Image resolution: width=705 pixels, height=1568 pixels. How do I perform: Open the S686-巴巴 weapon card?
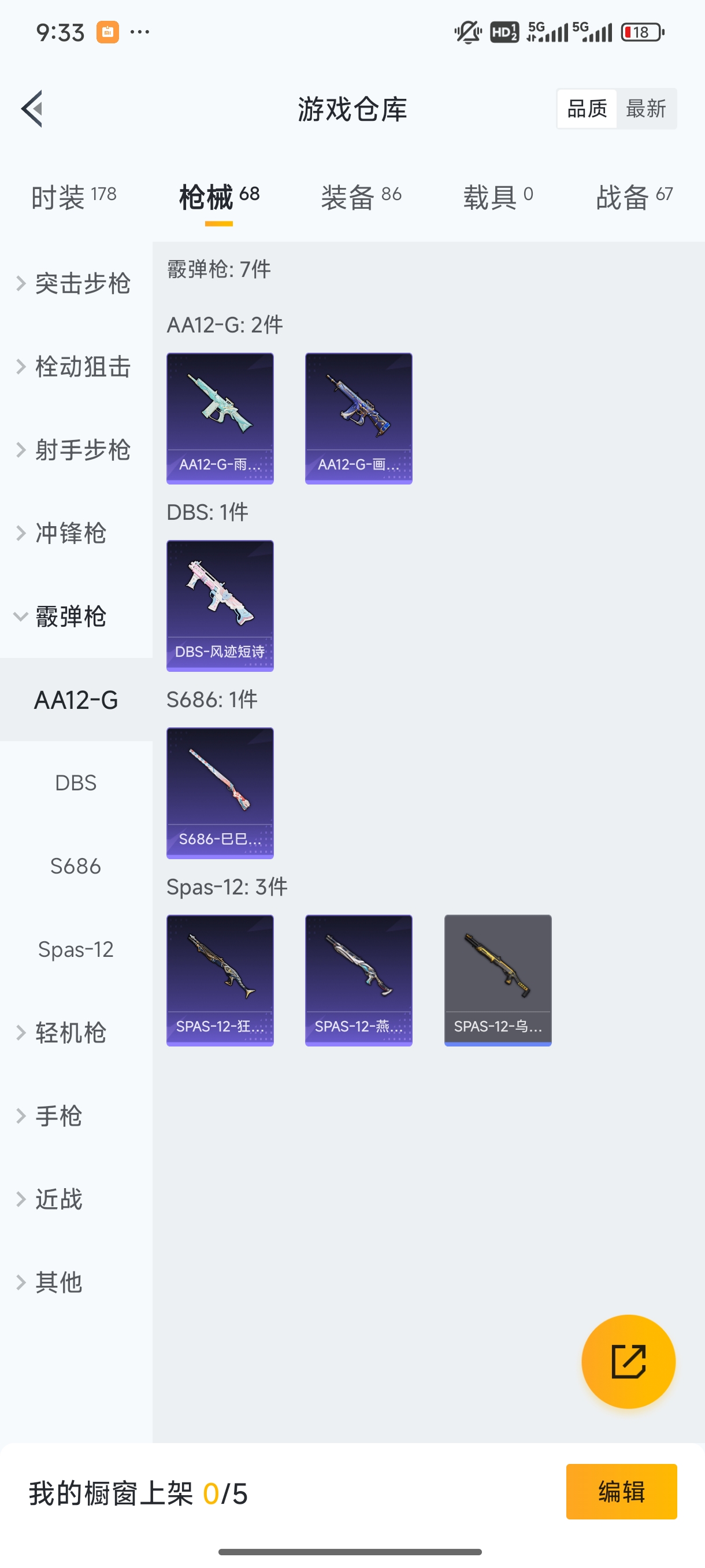(220, 793)
